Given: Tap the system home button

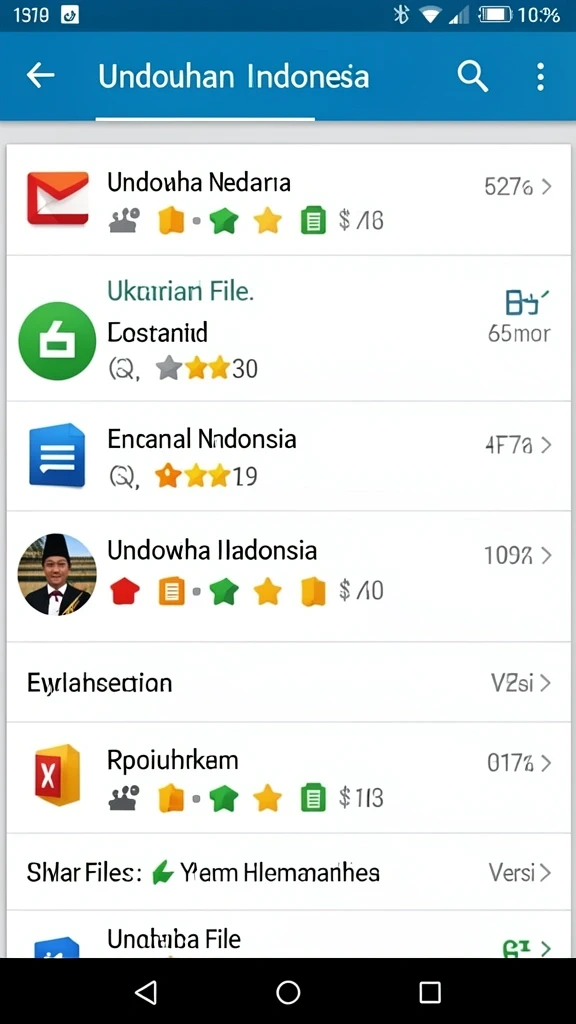Looking at the screenshot, I should click(288, 992).
